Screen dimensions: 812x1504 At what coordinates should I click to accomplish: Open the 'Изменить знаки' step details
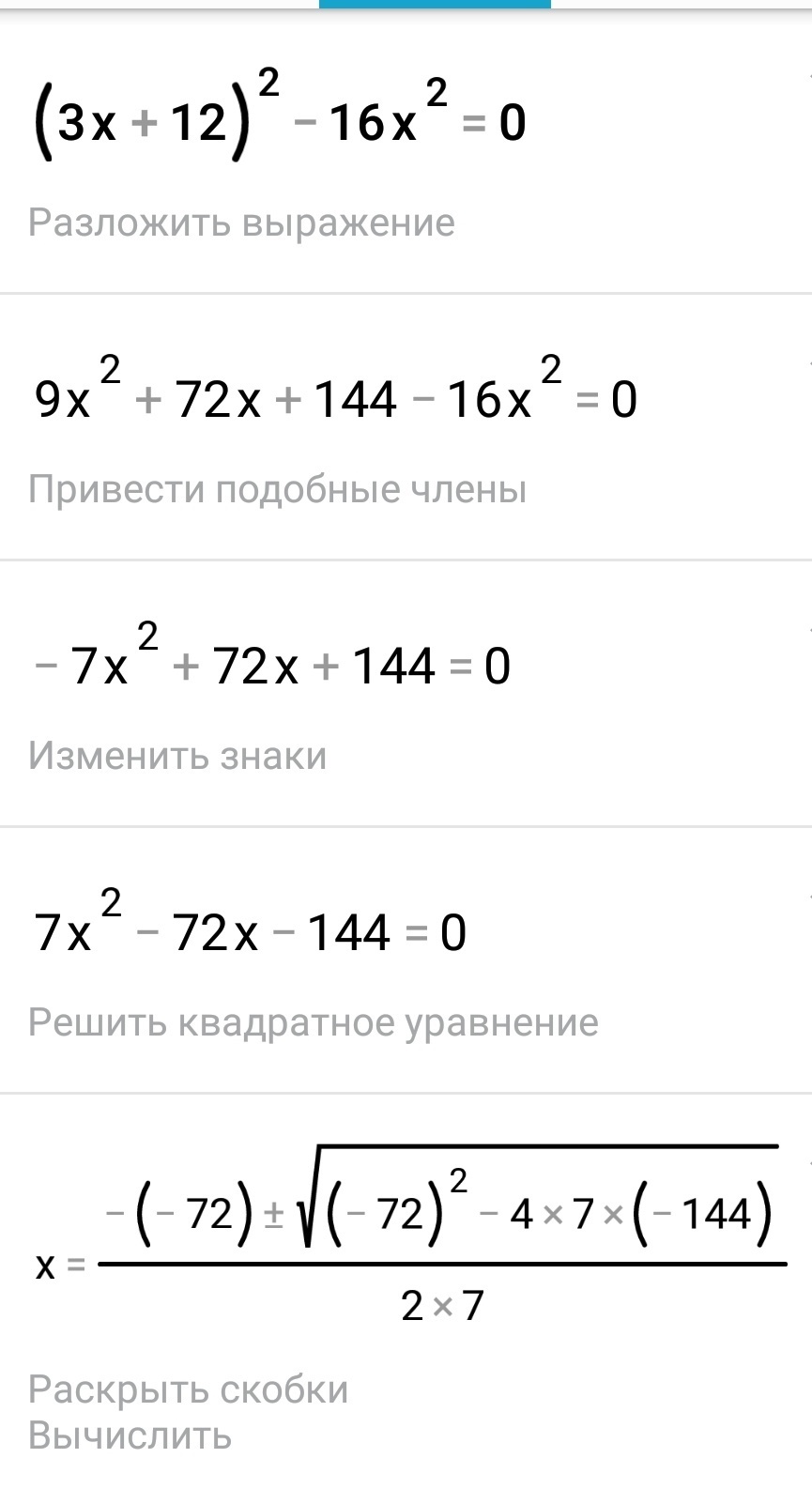pos(177,756)
